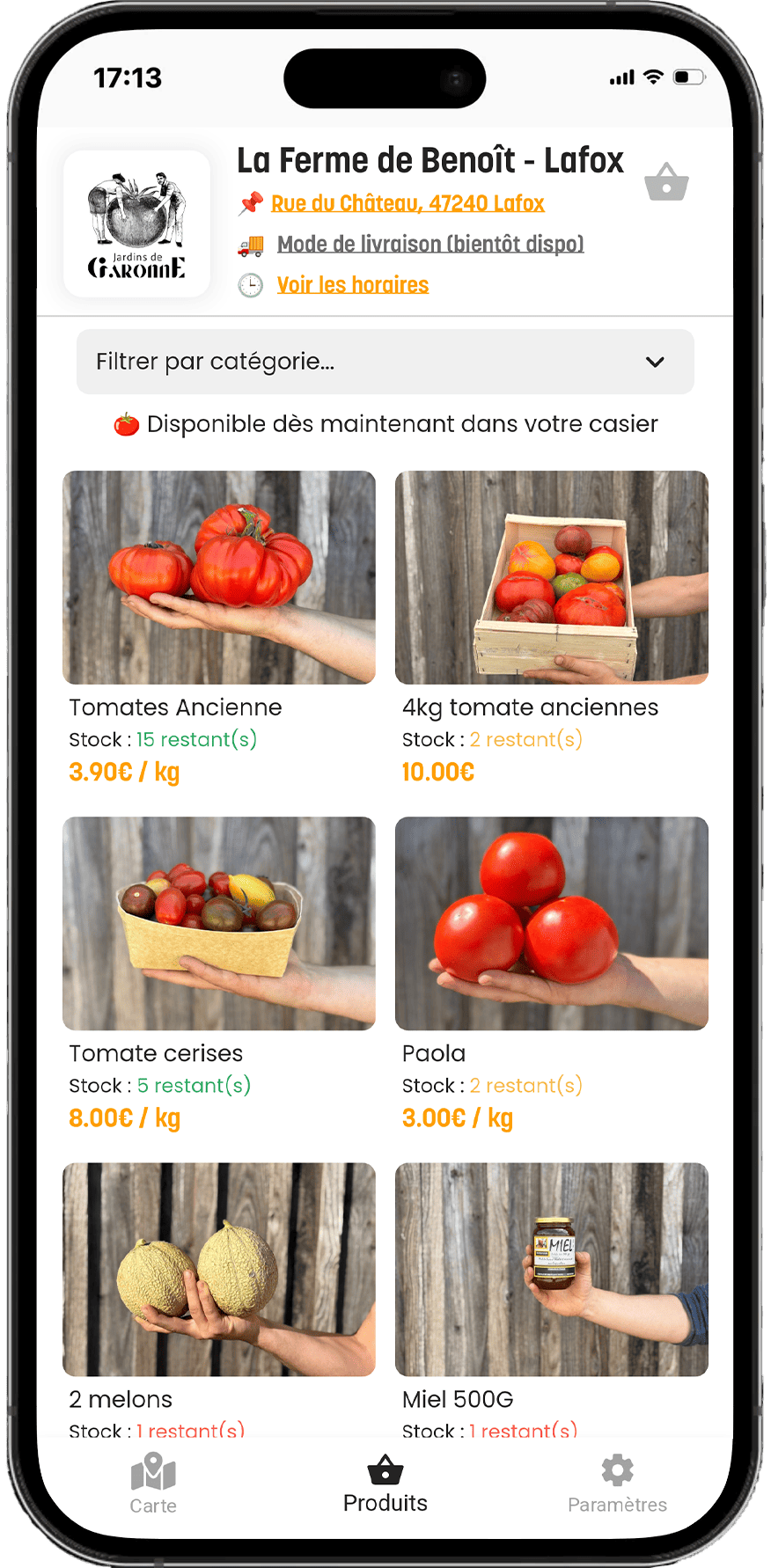View opening hours via Voir les horaires
Screen dimensions: 771x1568
353,285
